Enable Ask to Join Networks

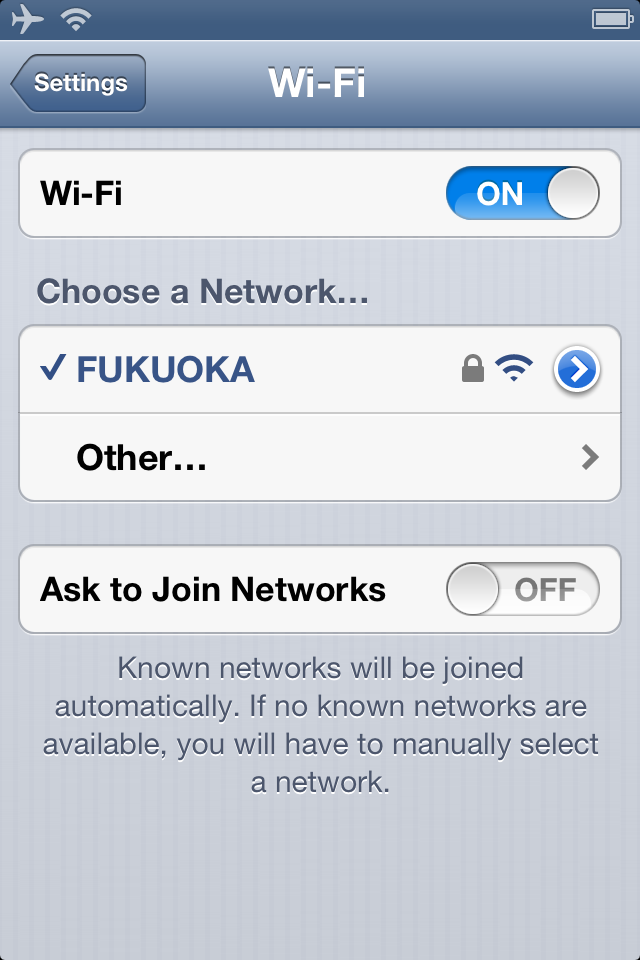click(x=522, y=589)
